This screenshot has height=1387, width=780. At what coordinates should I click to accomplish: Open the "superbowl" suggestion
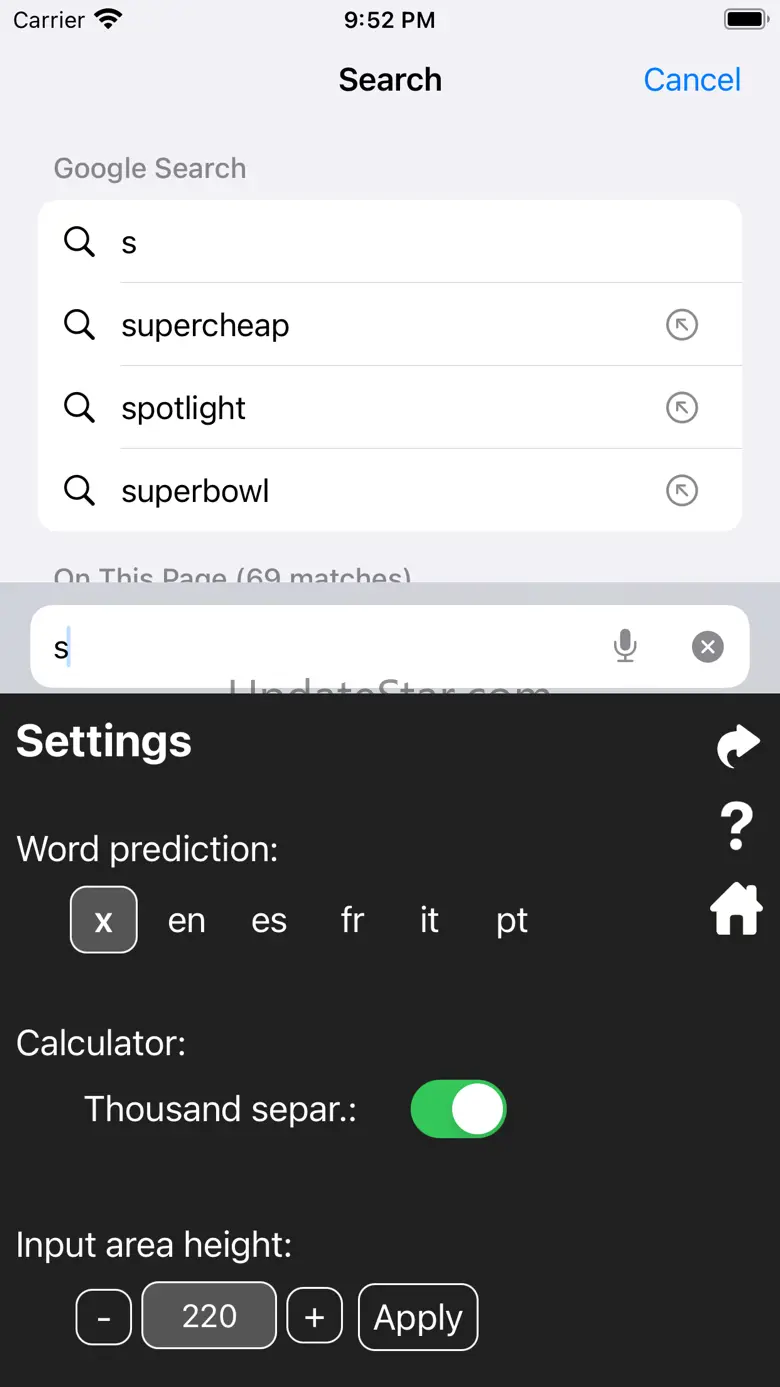point(390,491)
